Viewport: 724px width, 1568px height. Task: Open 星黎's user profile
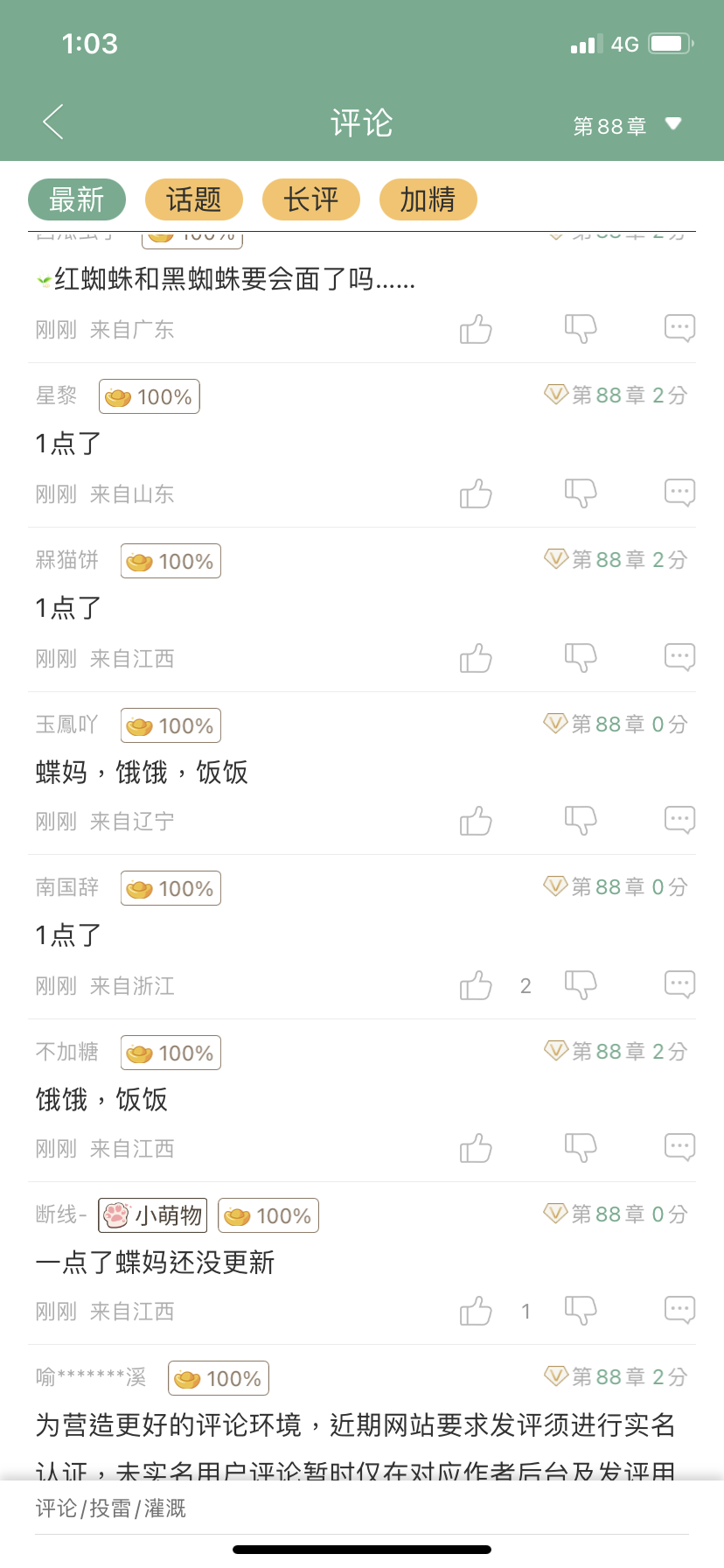click(56, 395)
